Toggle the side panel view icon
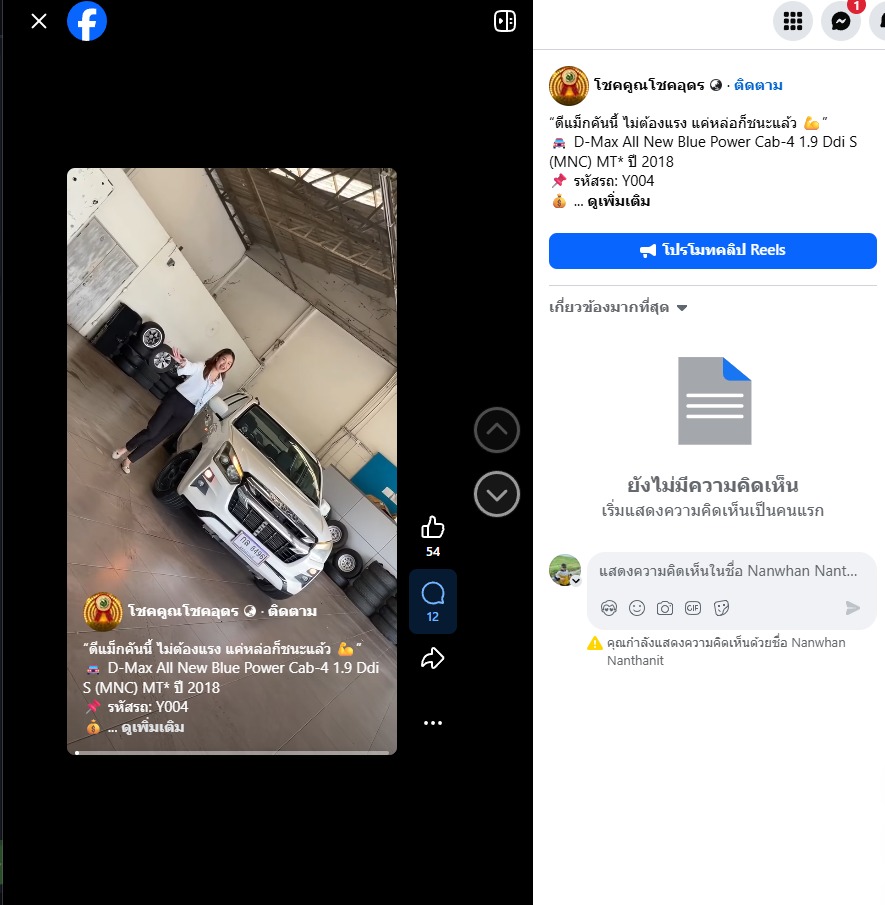The height and width of the screenshot is (905, 885). [505, 21]
